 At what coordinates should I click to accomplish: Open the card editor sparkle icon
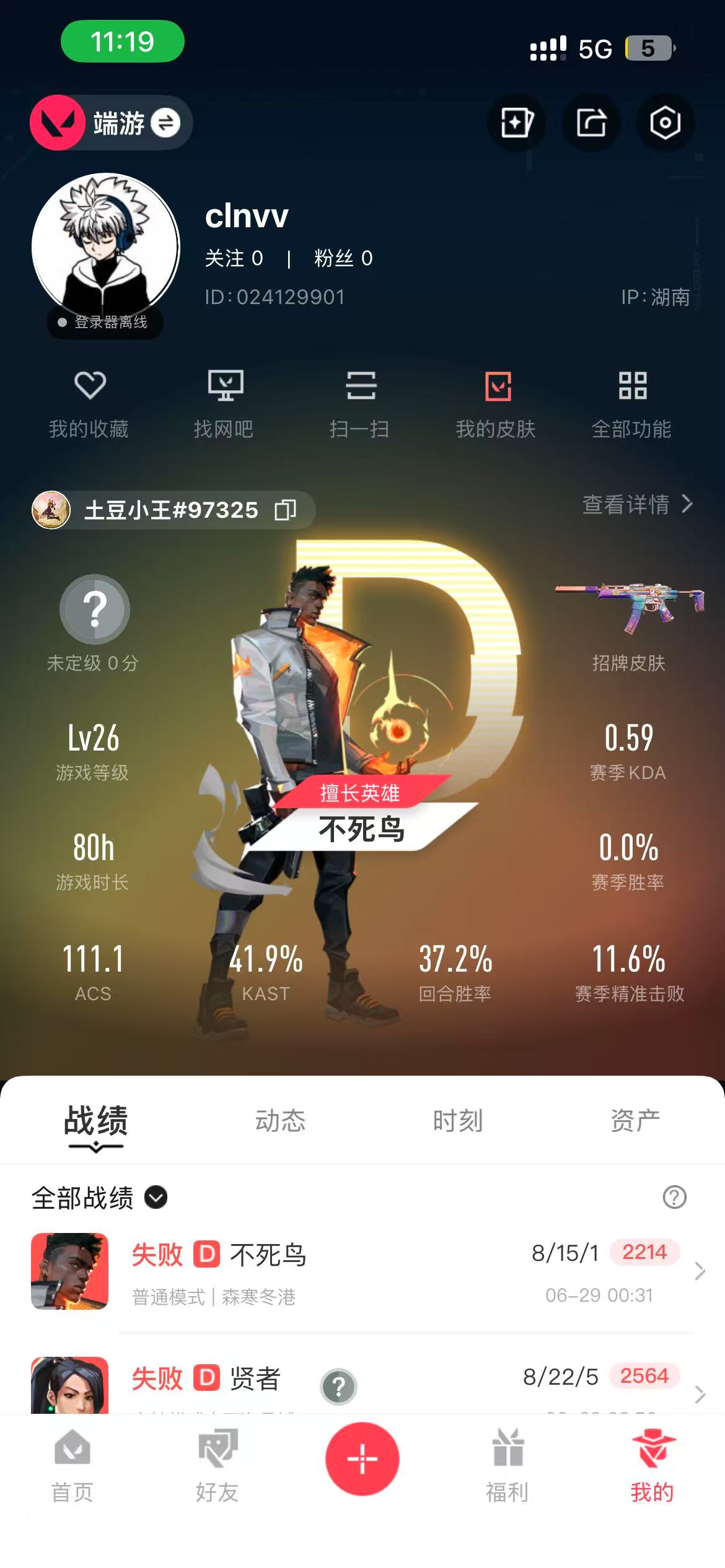coord(516,123)
